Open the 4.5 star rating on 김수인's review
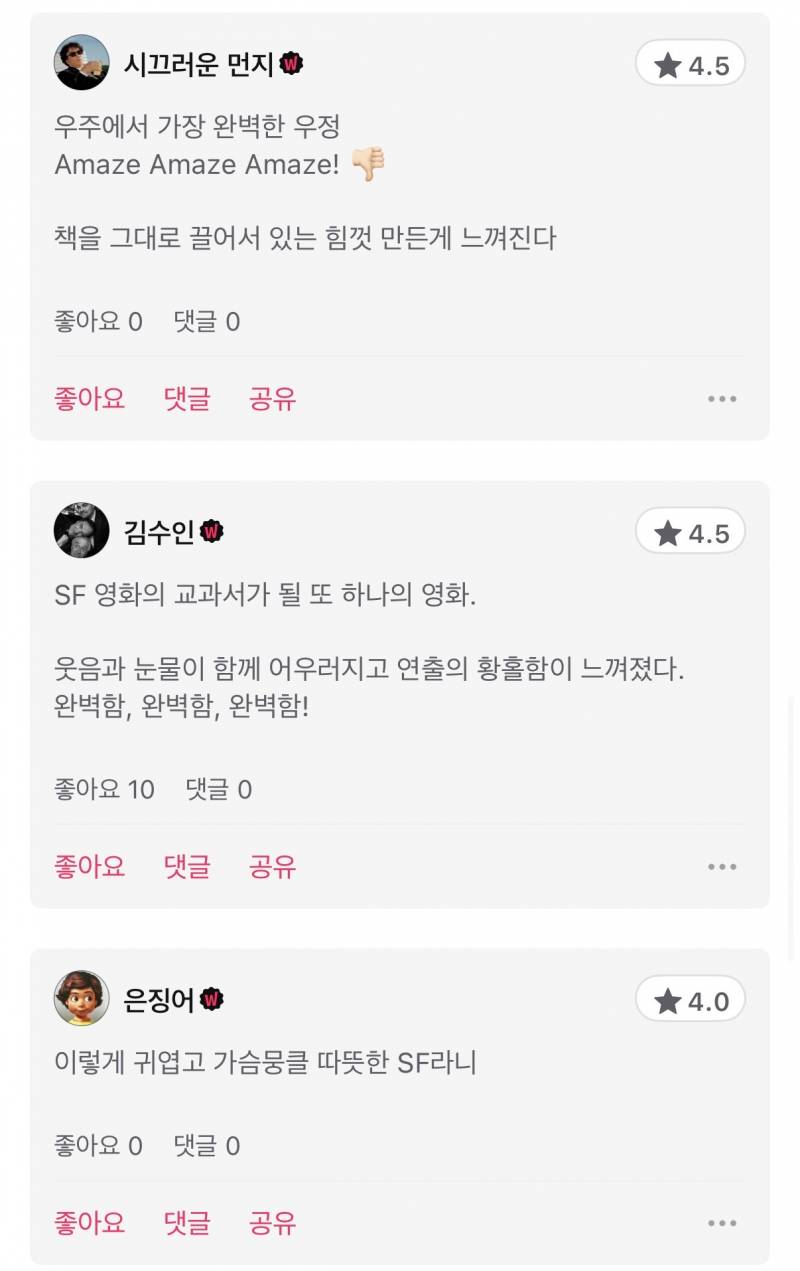Viewport: 800px width, 1271px height. (x=689, y=531)
